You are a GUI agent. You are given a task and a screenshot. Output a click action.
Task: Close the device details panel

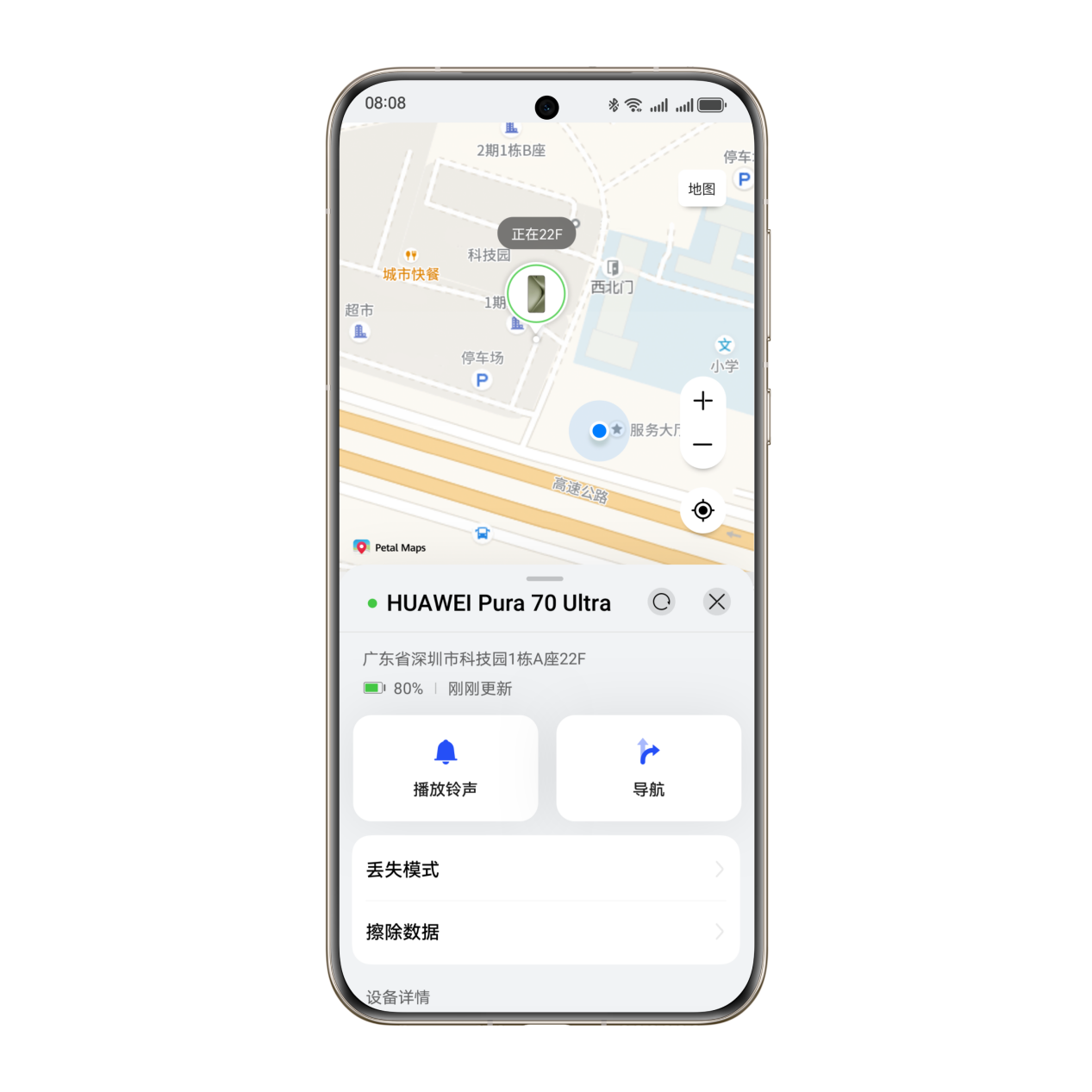[716, 602]
